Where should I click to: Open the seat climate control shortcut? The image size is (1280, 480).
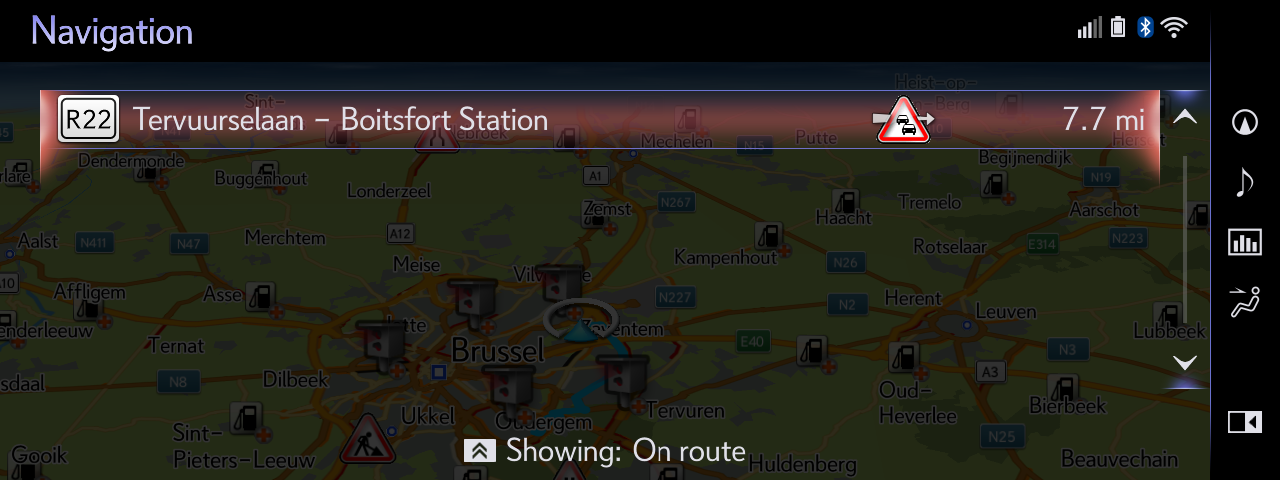point(1245,301)
